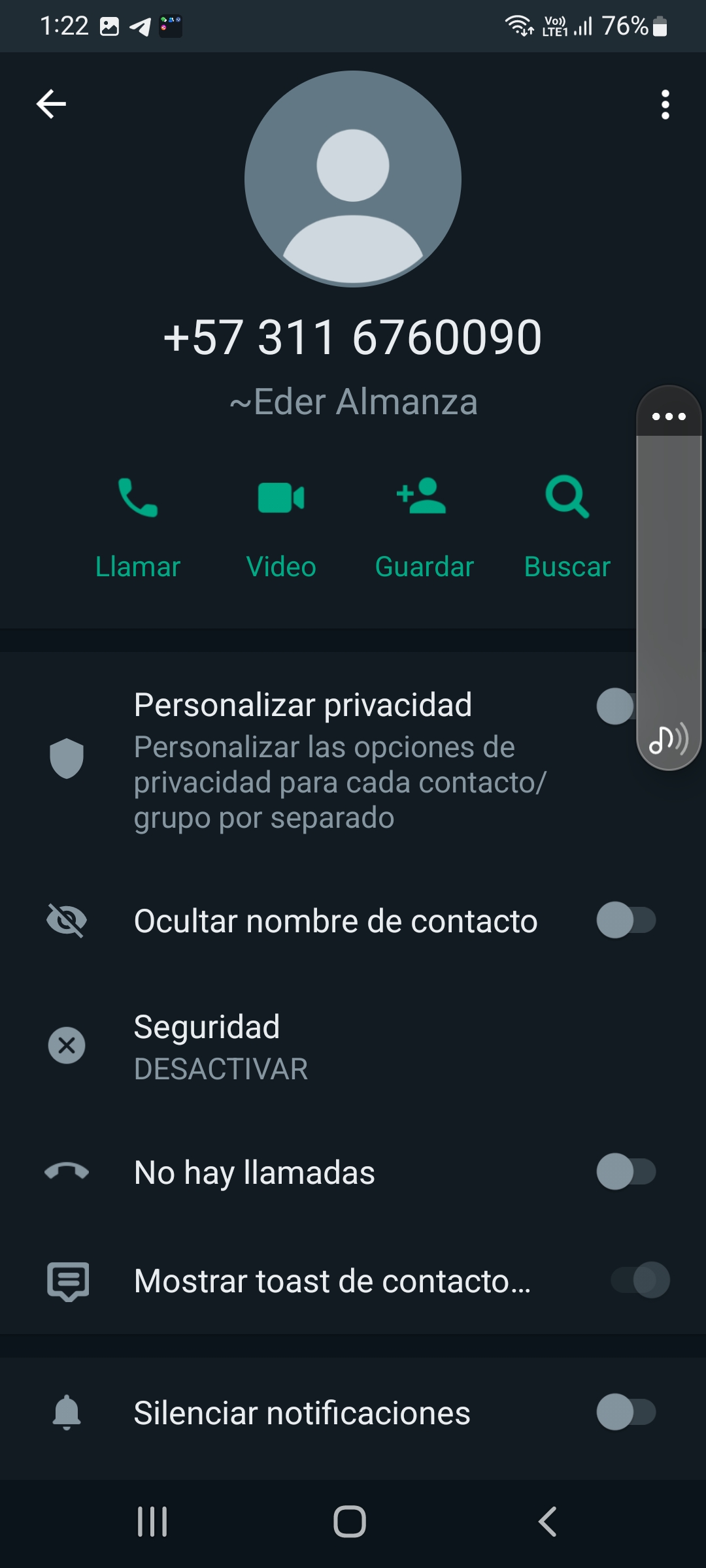Open the three-dot overflow menu
Viewport: 706px width, 1568px height.
[665, 105]
